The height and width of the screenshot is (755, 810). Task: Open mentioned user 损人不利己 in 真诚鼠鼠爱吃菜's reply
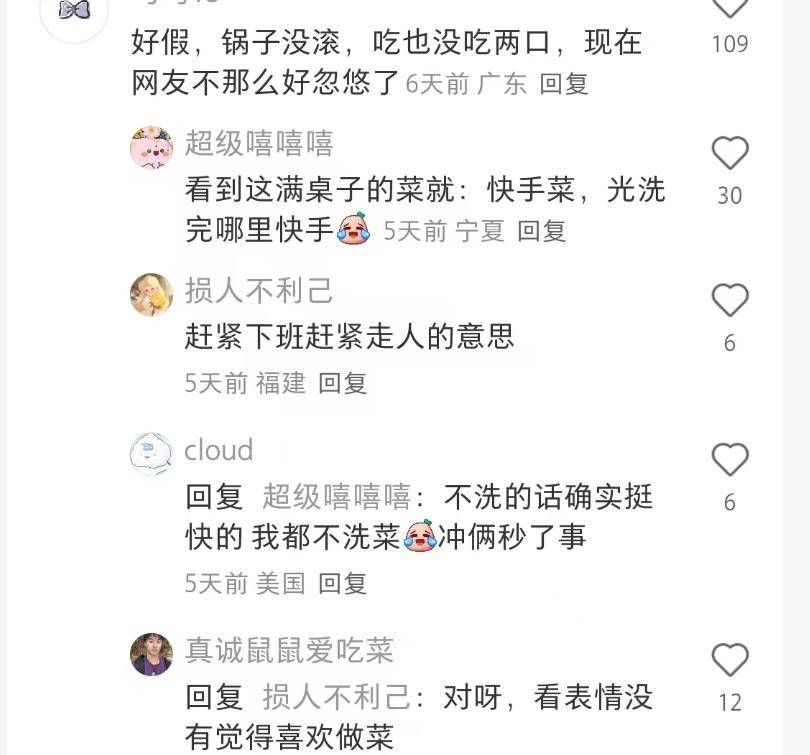point(337,697)
